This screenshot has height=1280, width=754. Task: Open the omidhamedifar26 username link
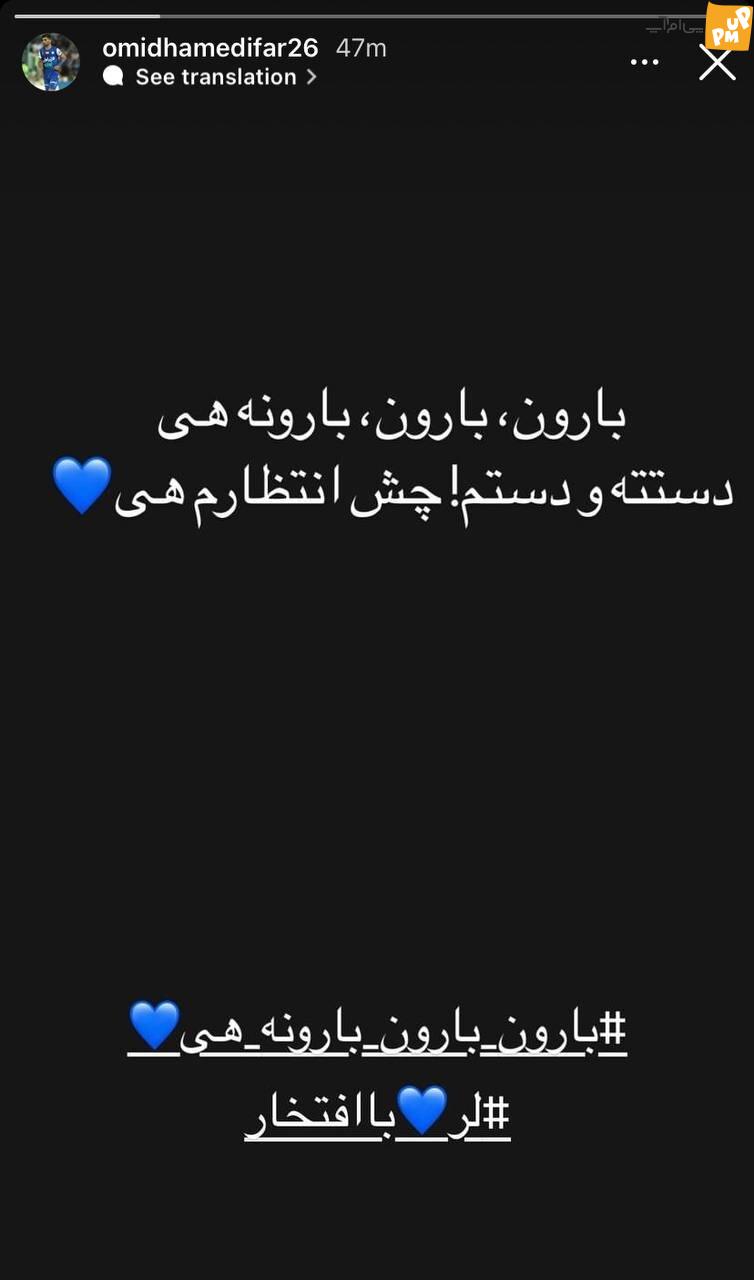click(x=210, y=47)
